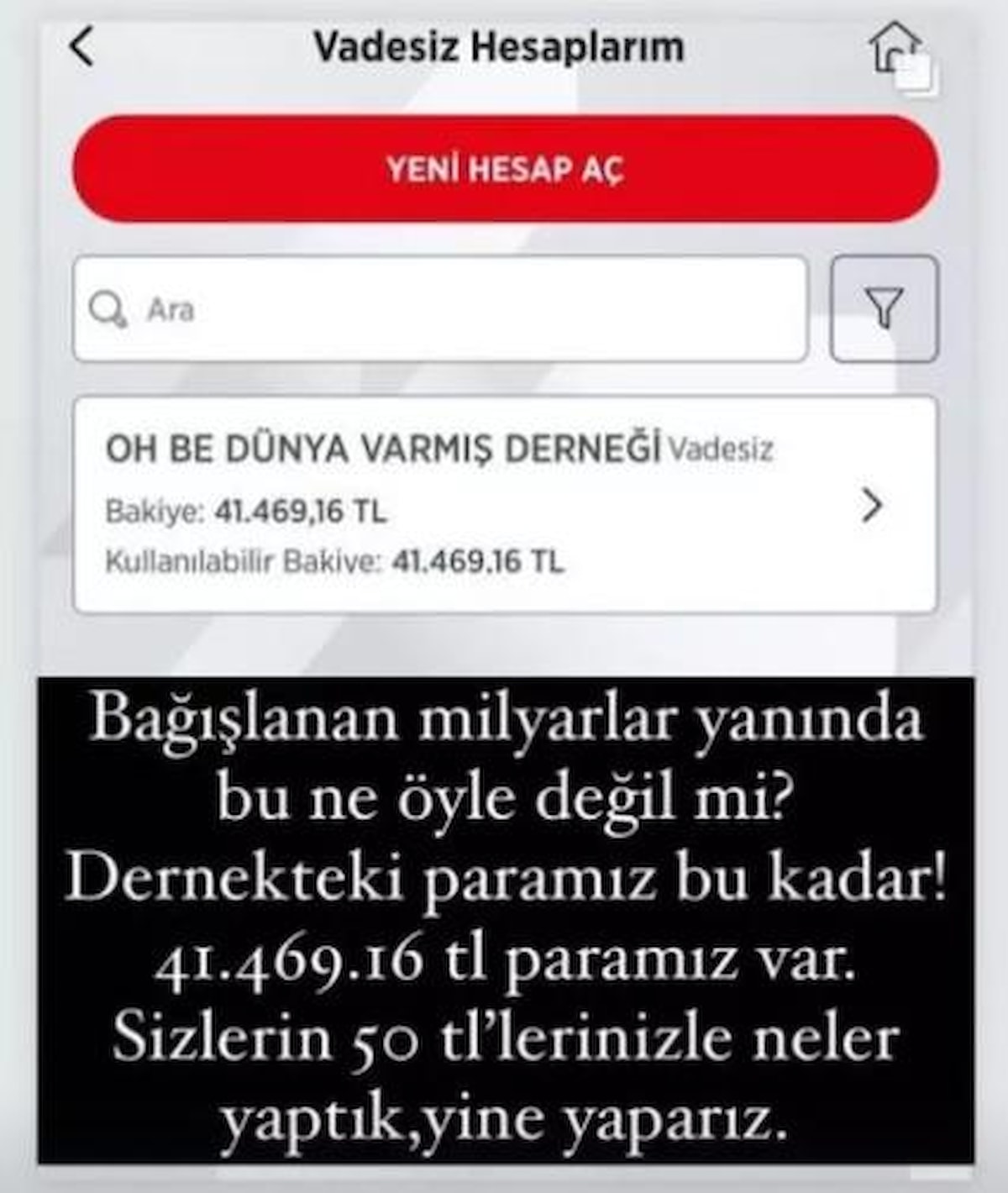Tap the Yeni Hesap Aç button

pos(505,169)
